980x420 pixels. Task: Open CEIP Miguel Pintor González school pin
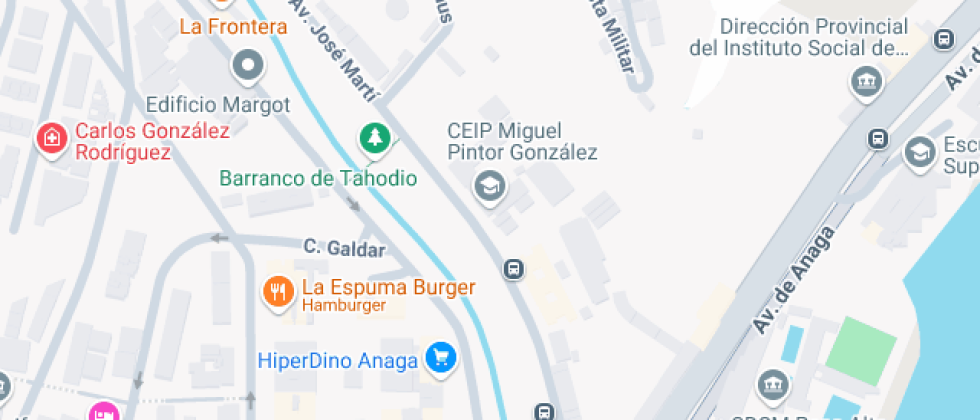click(x=489, y=185)
